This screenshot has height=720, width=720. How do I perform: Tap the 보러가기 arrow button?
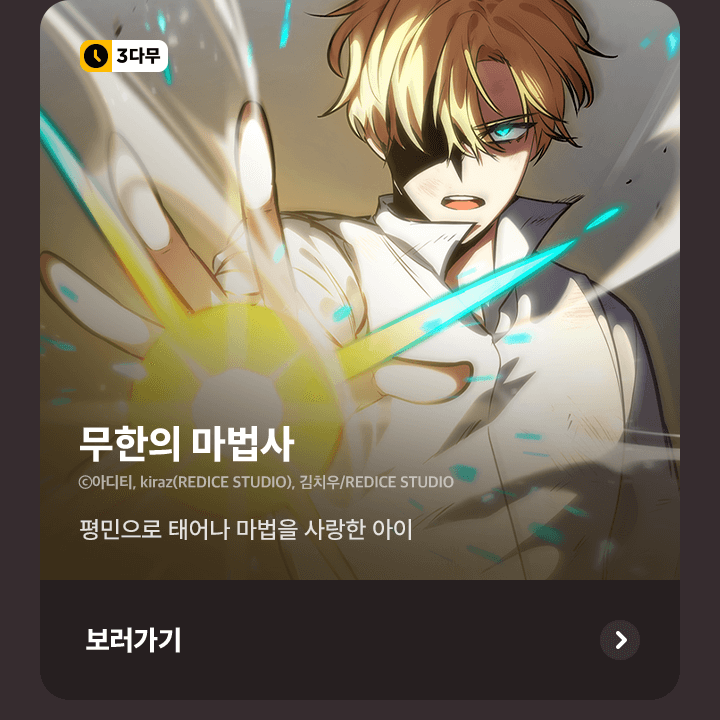[x=620, y=640]
